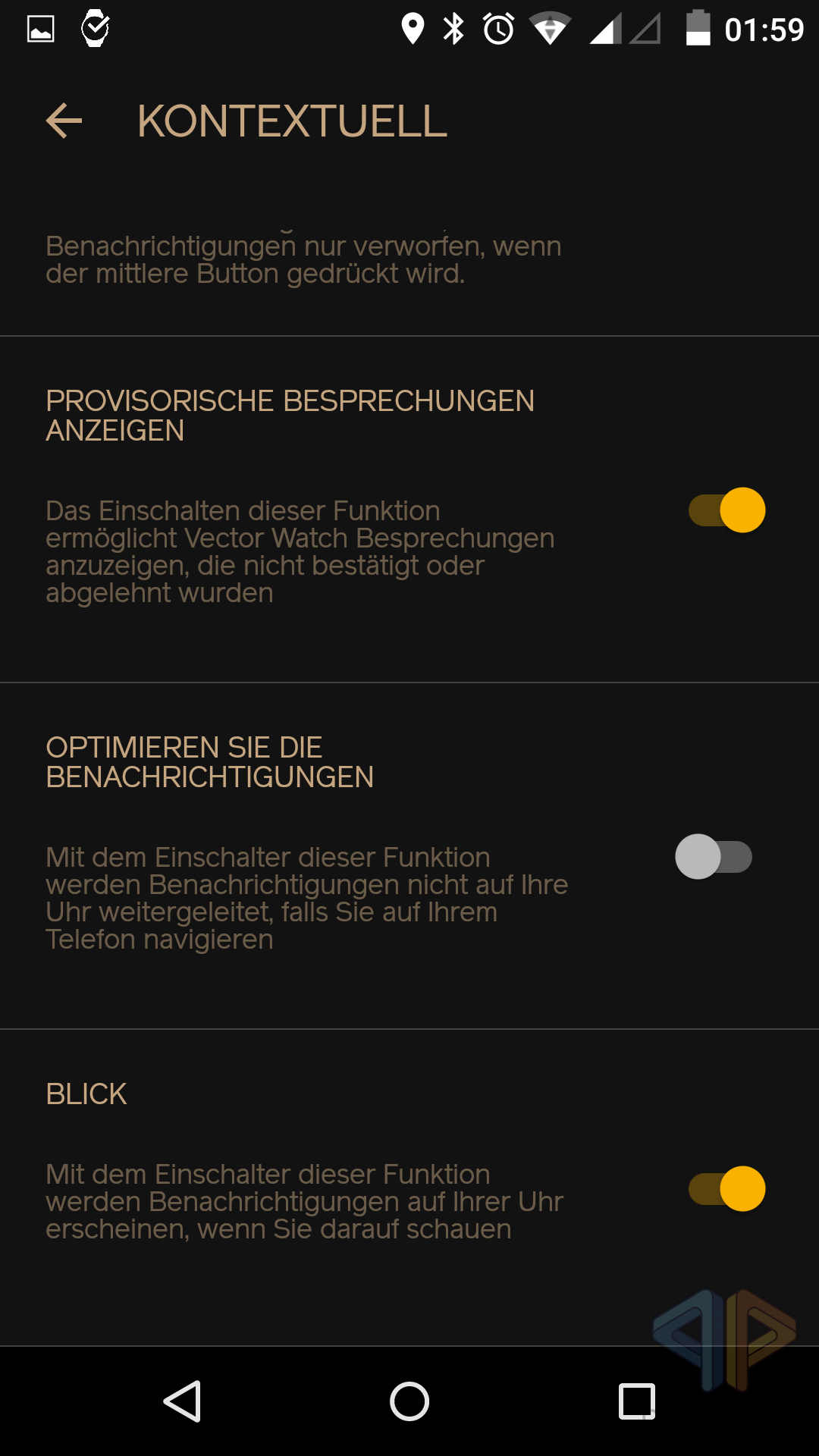
Task: Disable Provisorische Besprechungen anzeigen switch
Action: [726, 510]
